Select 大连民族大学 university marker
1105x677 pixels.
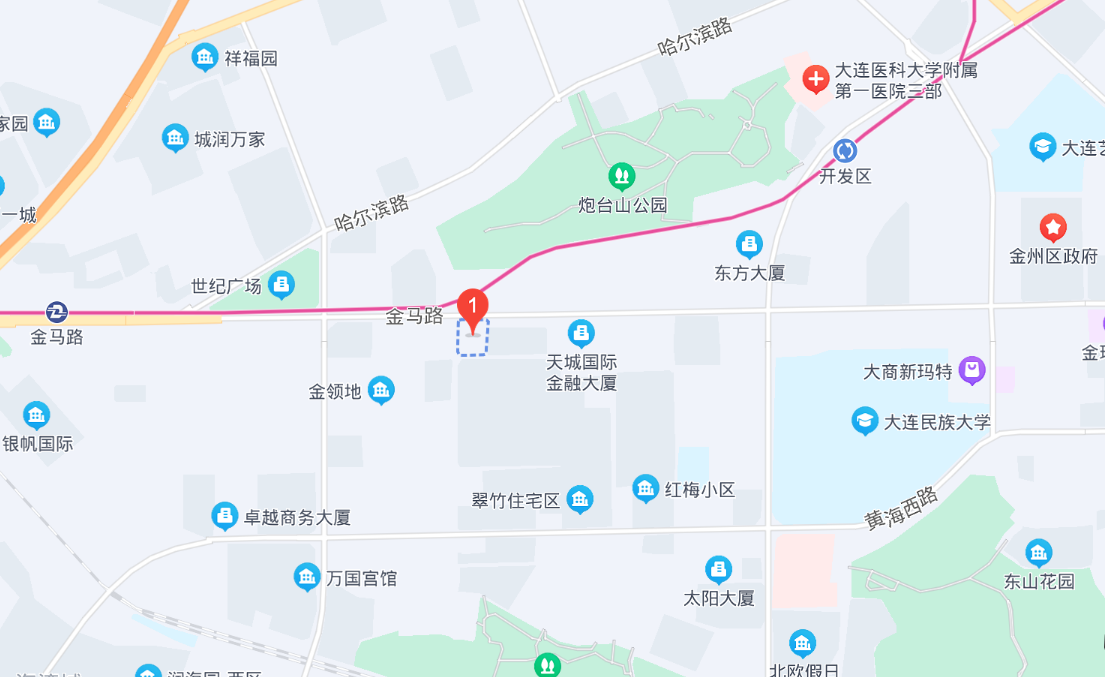(864, 421)
